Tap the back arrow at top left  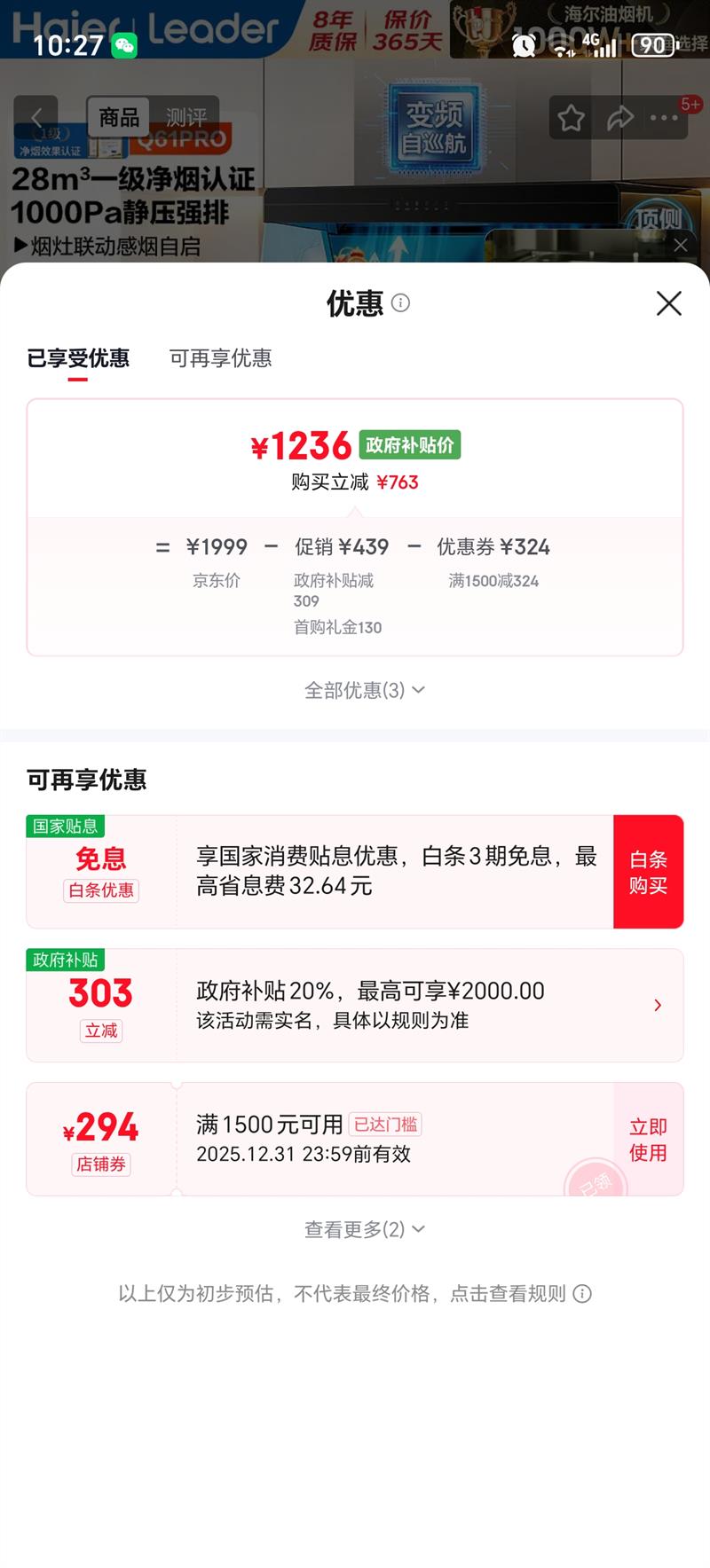(x=37, y=117)
